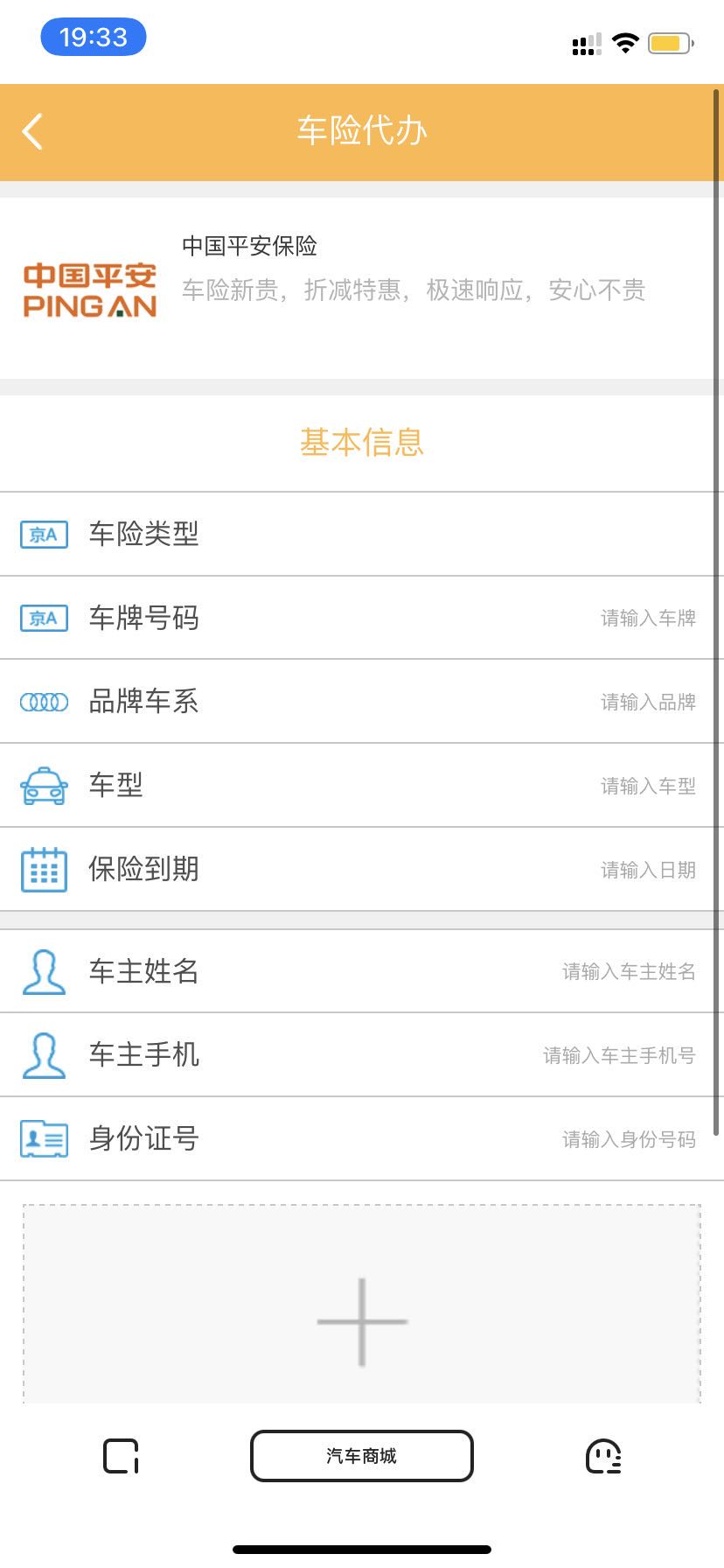
Task: Add a photo with the plus box
Action: pyautogui.click(x=362, y=1321)
